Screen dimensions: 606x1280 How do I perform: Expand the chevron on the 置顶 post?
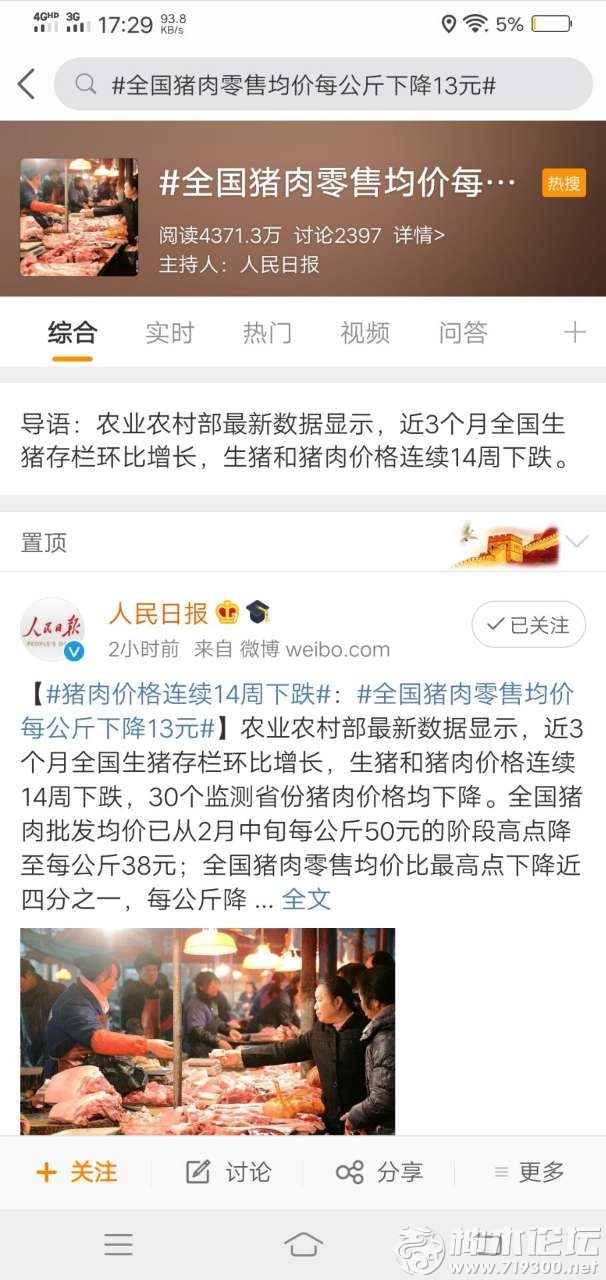tap(577, 542)
